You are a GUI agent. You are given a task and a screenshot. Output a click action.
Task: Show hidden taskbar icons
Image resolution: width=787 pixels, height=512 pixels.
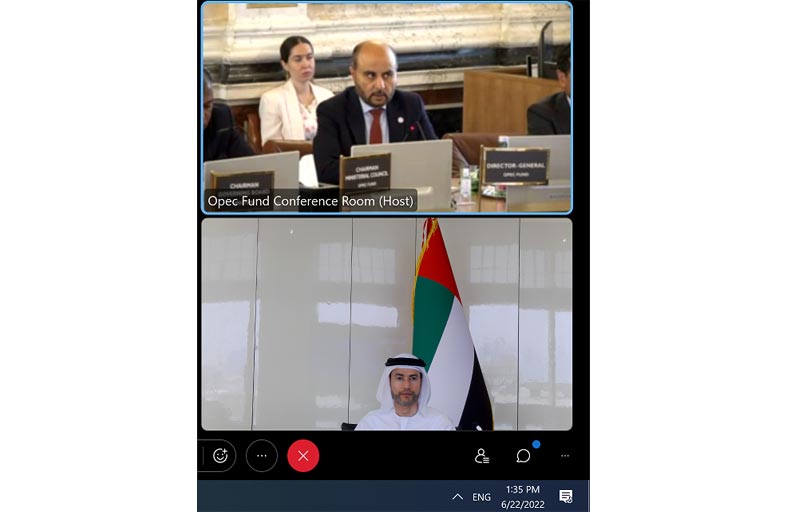(457, 496)
